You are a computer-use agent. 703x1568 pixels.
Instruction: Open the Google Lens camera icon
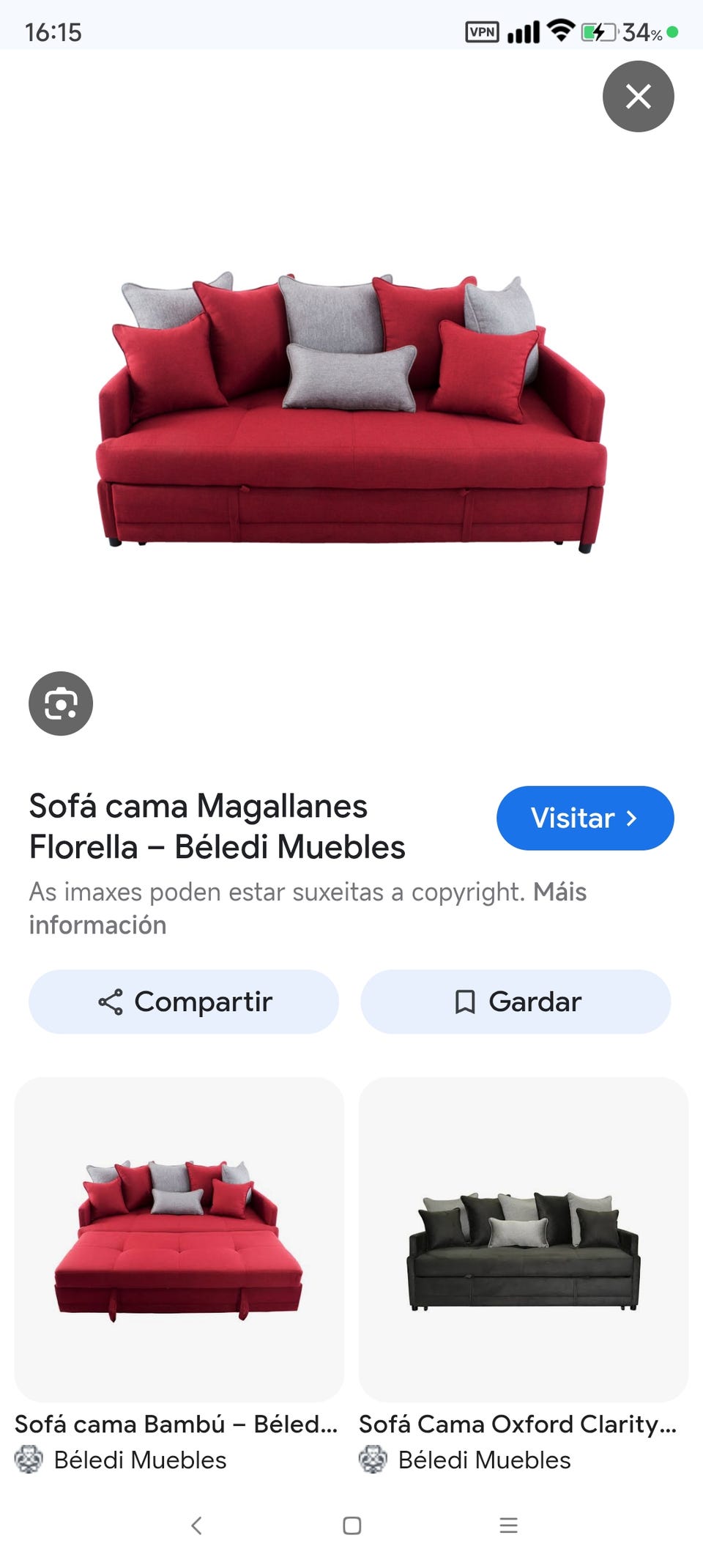(61, 703)
